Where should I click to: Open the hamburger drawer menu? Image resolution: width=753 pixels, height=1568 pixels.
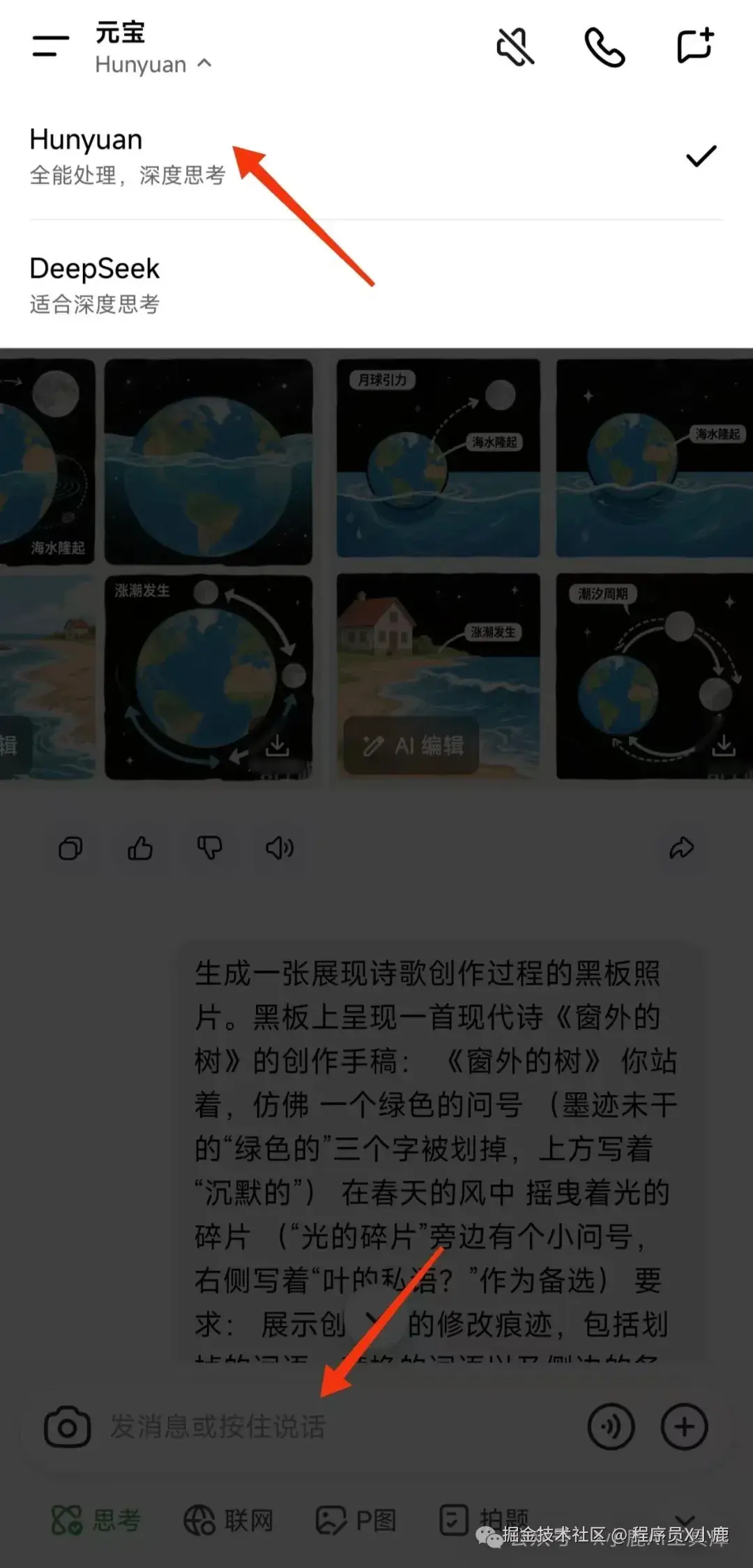(50, 46)
